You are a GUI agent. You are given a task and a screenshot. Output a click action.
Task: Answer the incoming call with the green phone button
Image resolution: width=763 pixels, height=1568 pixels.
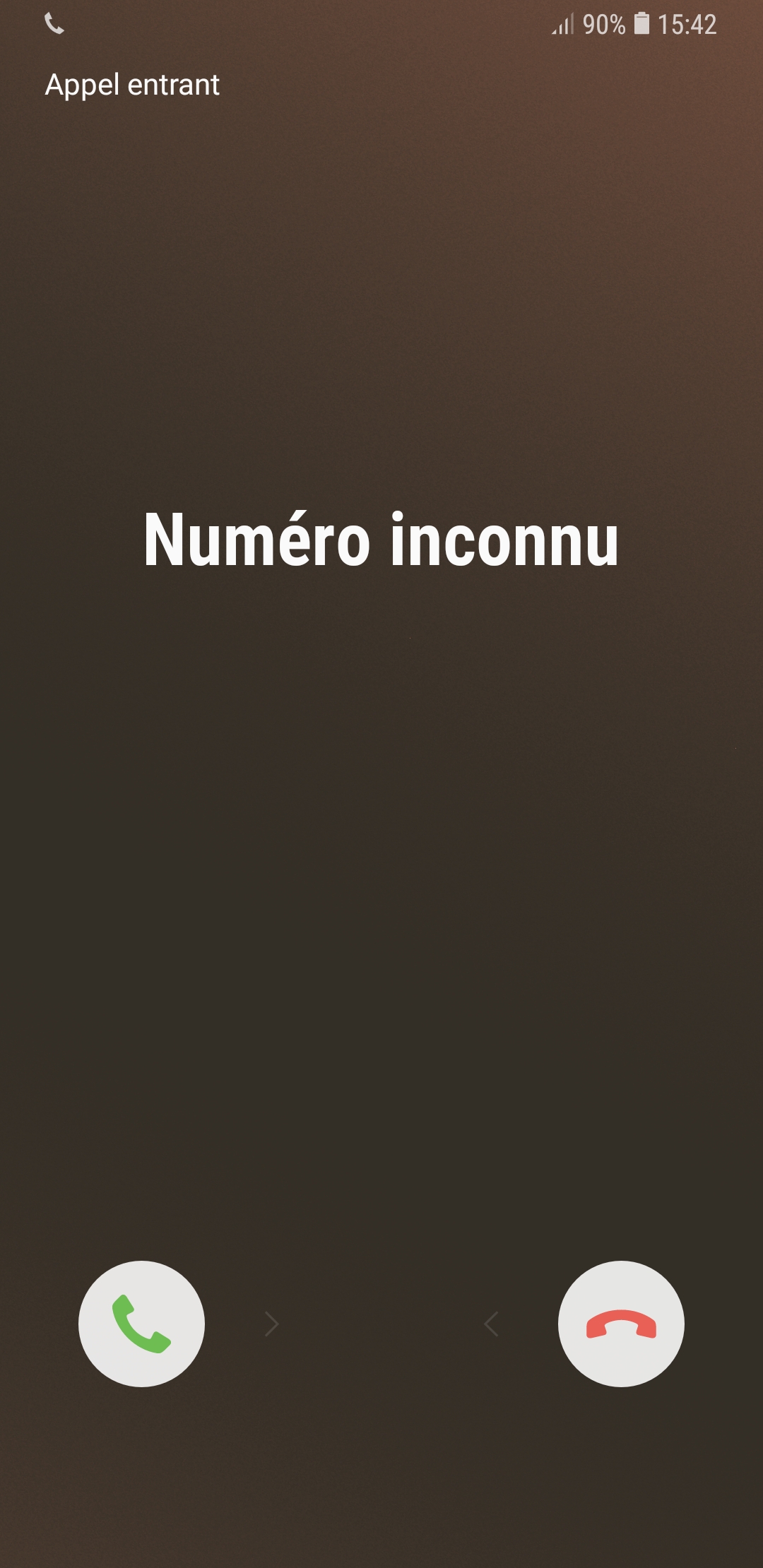tap(141, 1324)
